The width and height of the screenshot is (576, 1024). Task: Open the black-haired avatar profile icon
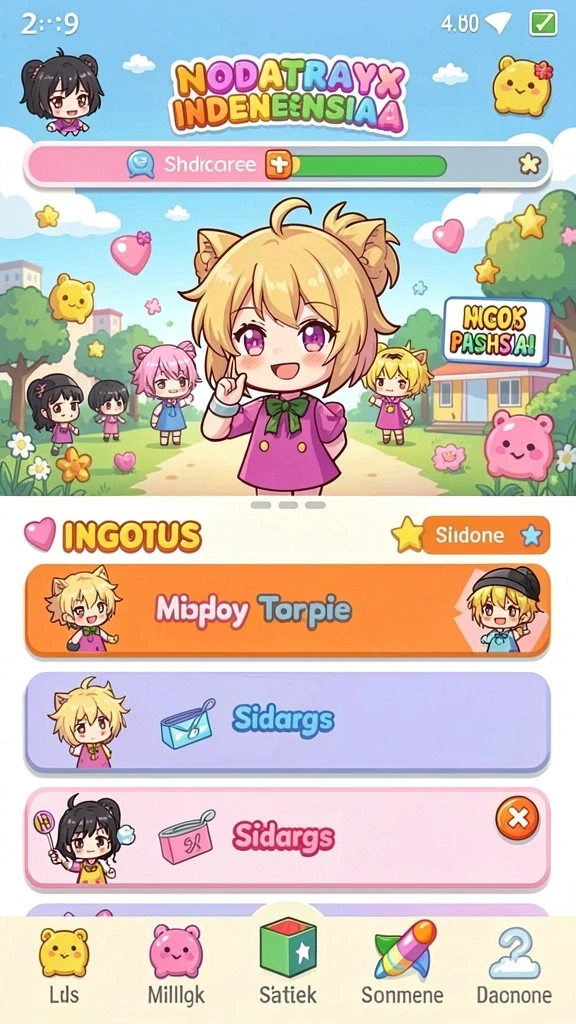[x=61, y=91]
